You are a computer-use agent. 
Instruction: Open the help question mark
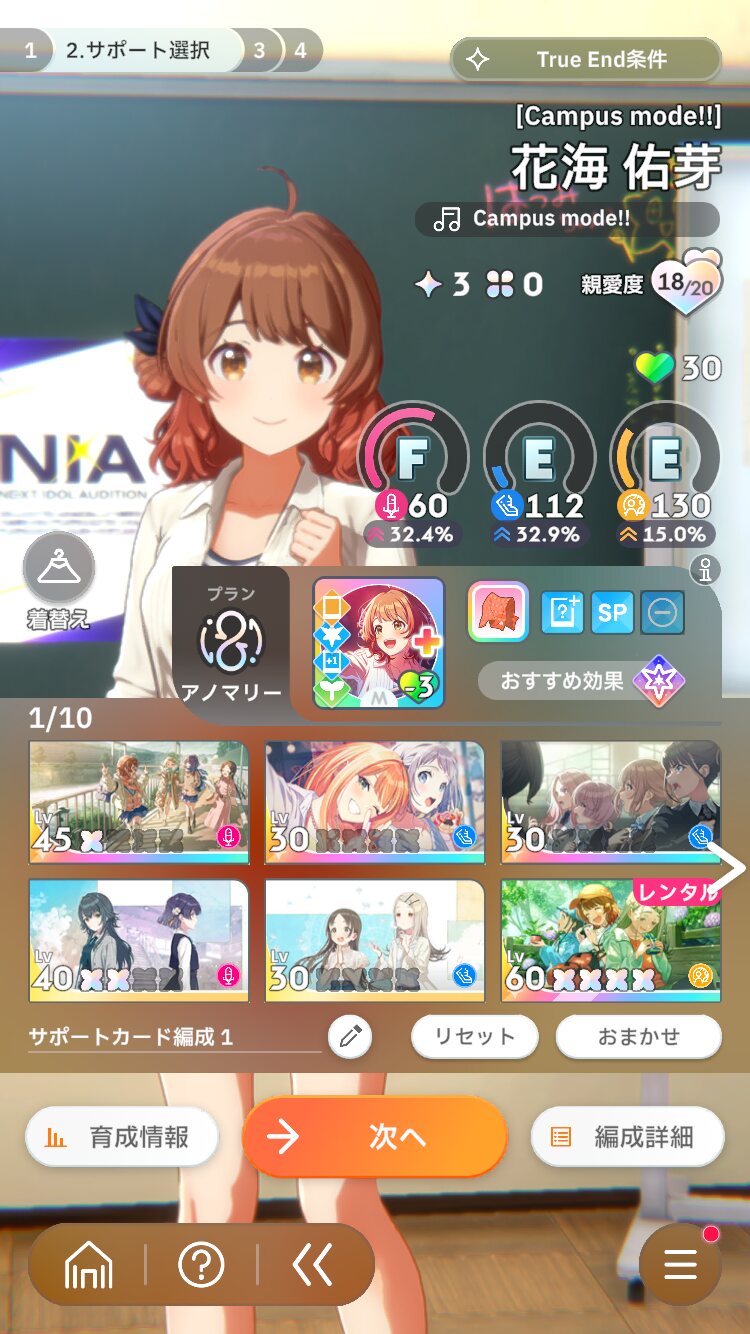[201, 1266]
